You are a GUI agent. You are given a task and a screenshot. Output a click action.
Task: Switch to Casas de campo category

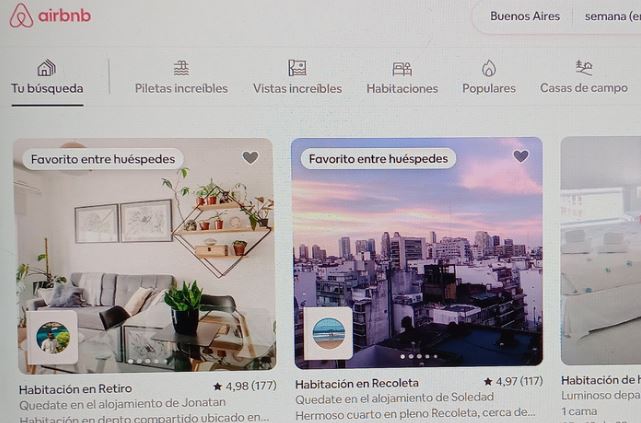584,77
